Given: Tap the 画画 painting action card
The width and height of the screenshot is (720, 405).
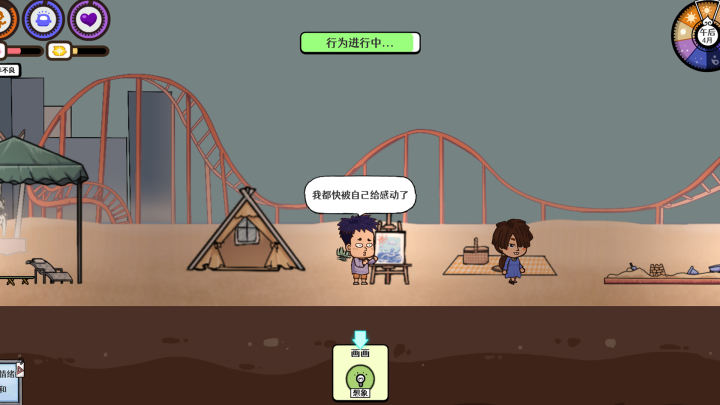Looking at the screenshot, I should point(360,372).
